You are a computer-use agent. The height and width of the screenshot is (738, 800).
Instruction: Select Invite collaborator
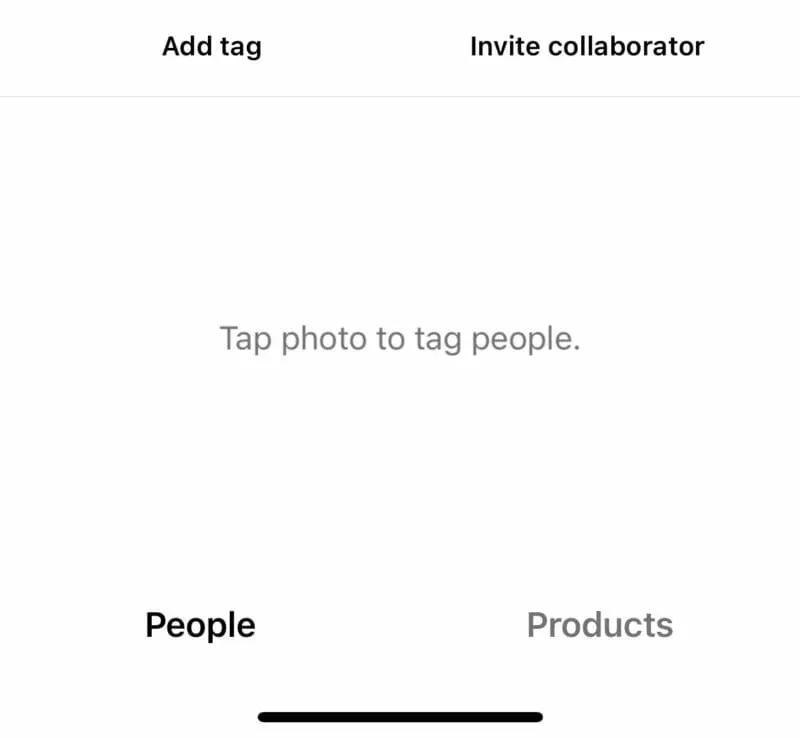pos(587,46)
